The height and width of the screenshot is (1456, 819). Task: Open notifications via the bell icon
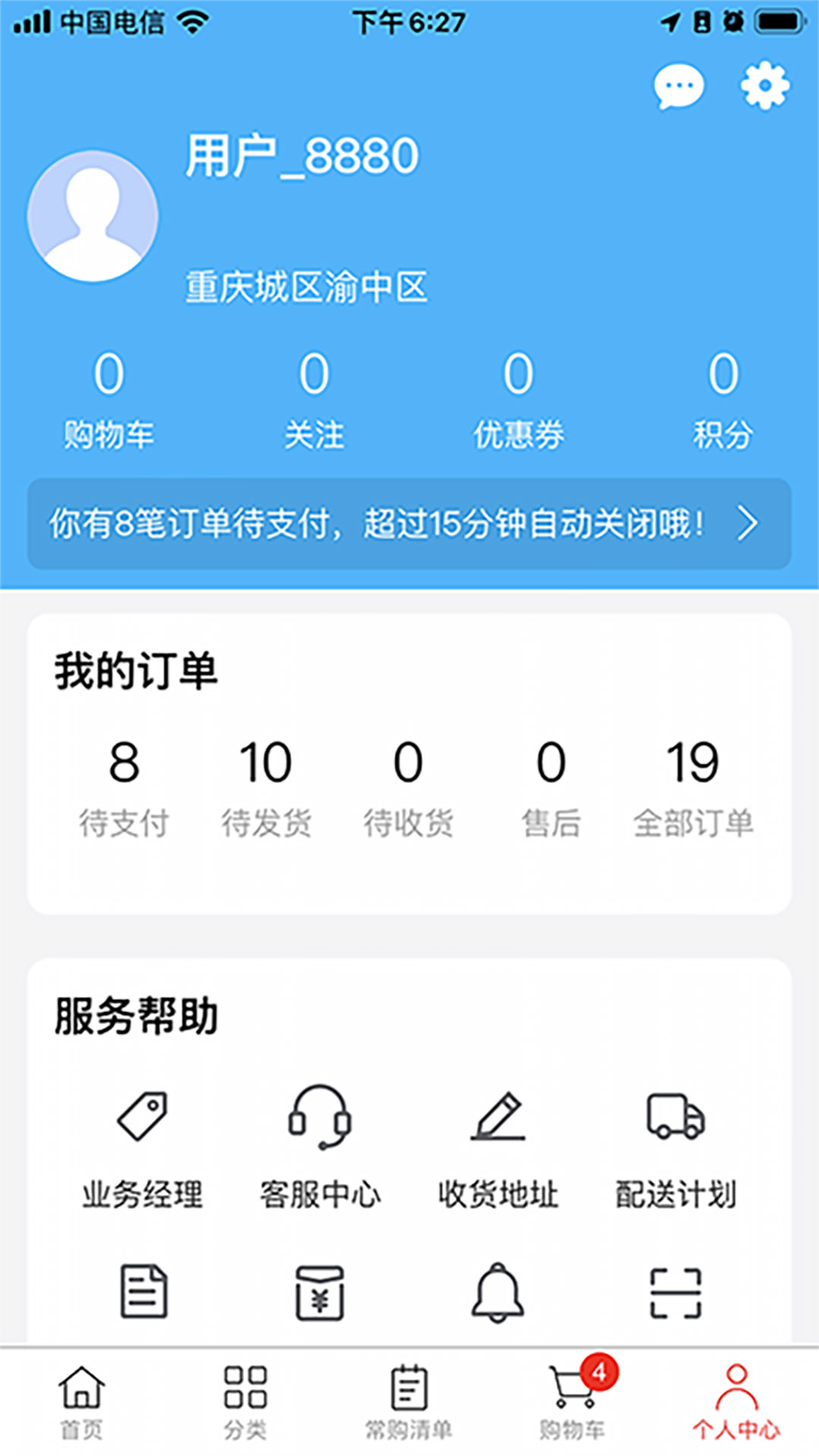[499, 1293]
